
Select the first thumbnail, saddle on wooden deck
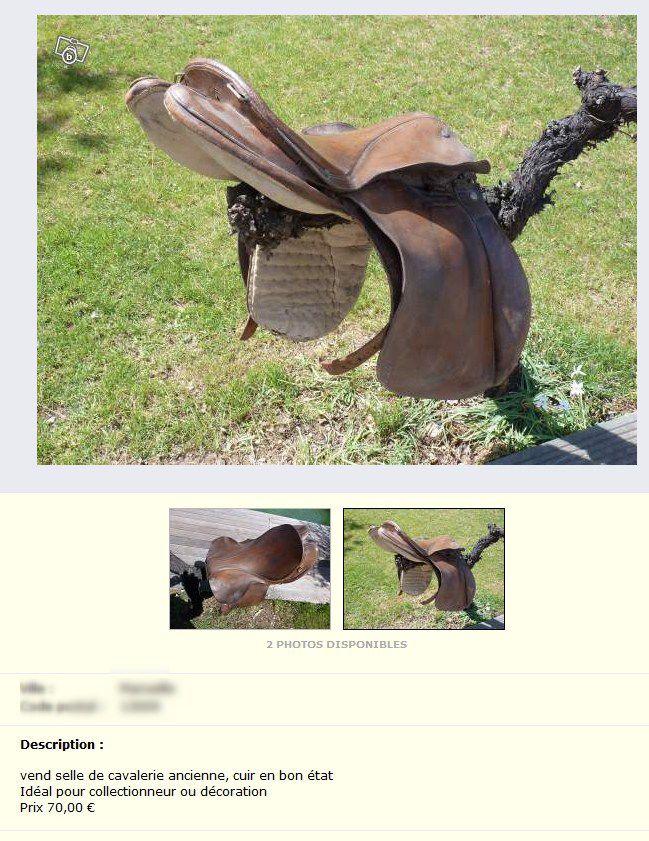pyautogui.click(x=249, y=568)
